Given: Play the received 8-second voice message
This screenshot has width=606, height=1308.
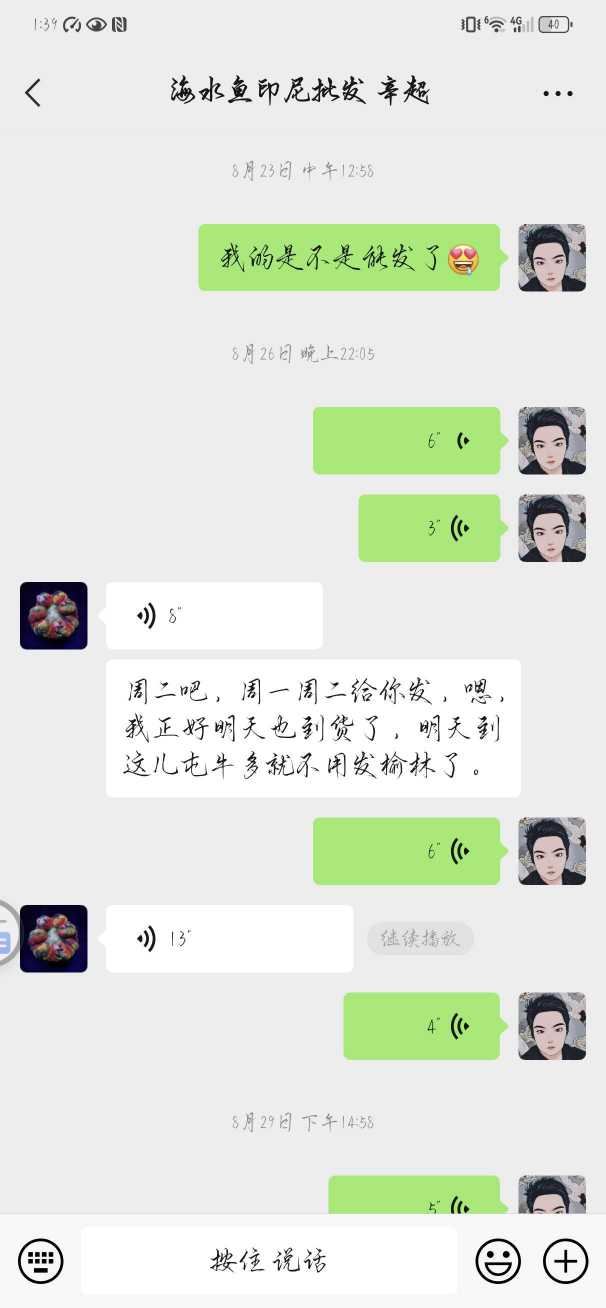Looking at the screenshot, I should coord(213,616).
